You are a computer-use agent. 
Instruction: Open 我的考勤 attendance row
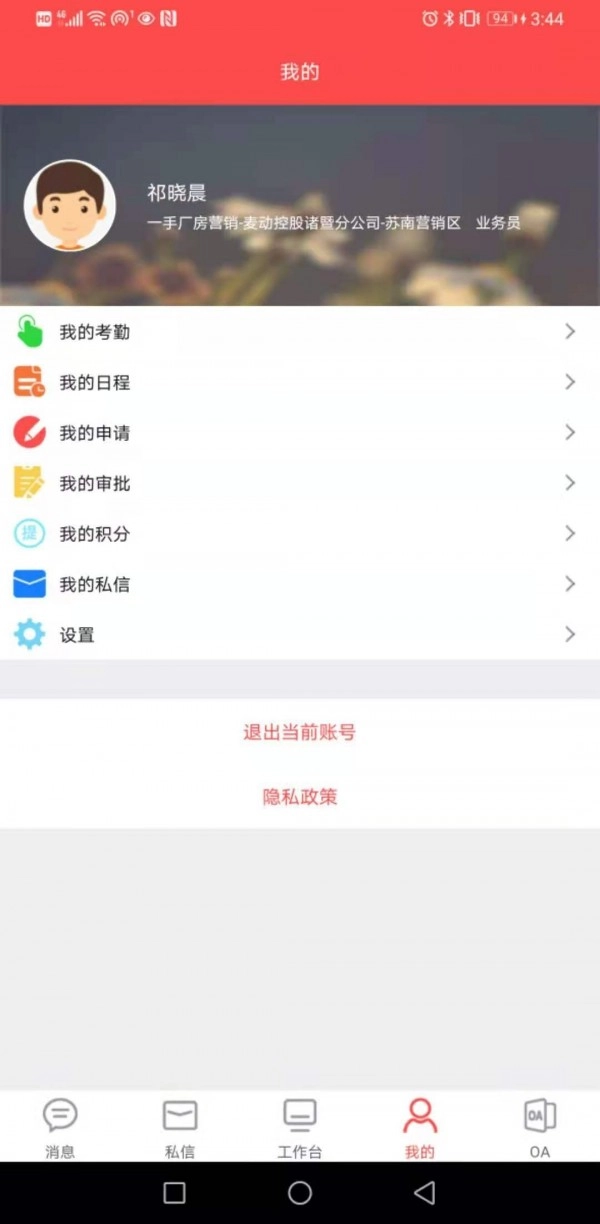(300, 332)
